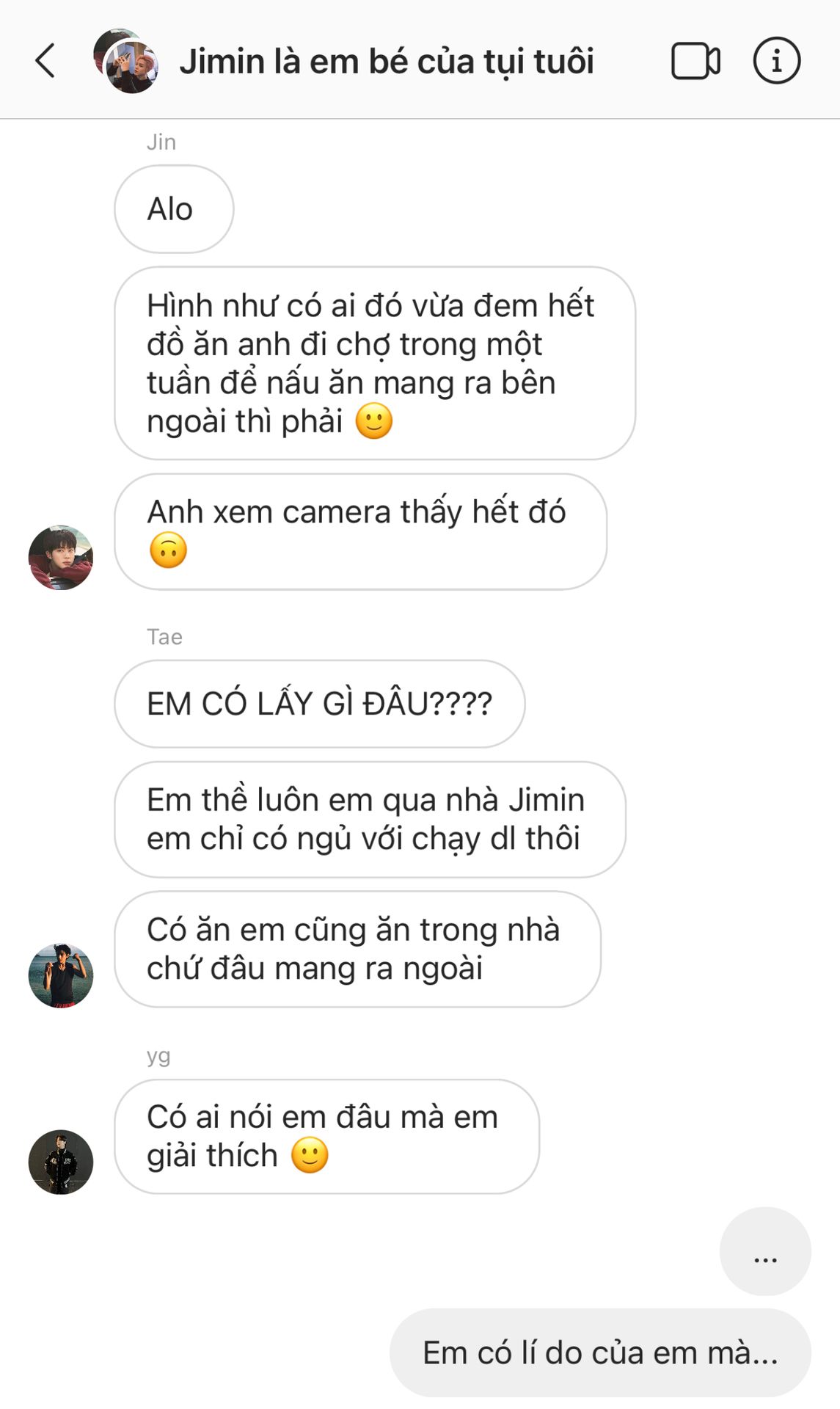Image resolution: width=840 pixels, height=1409 pixels.
Task: Open the group chat info
Action: coord(776,61)
